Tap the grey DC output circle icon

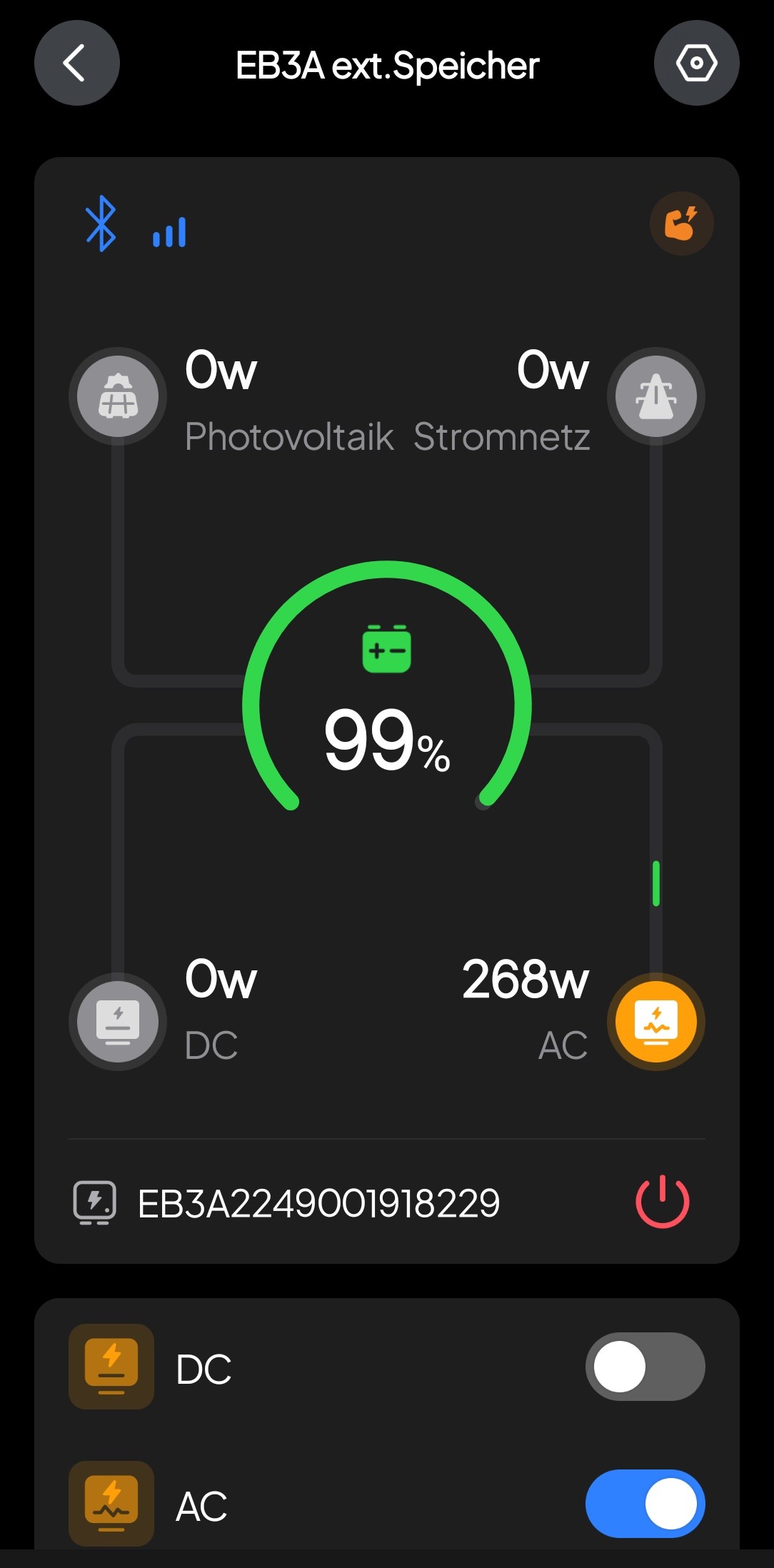(x=118, y=1022)
